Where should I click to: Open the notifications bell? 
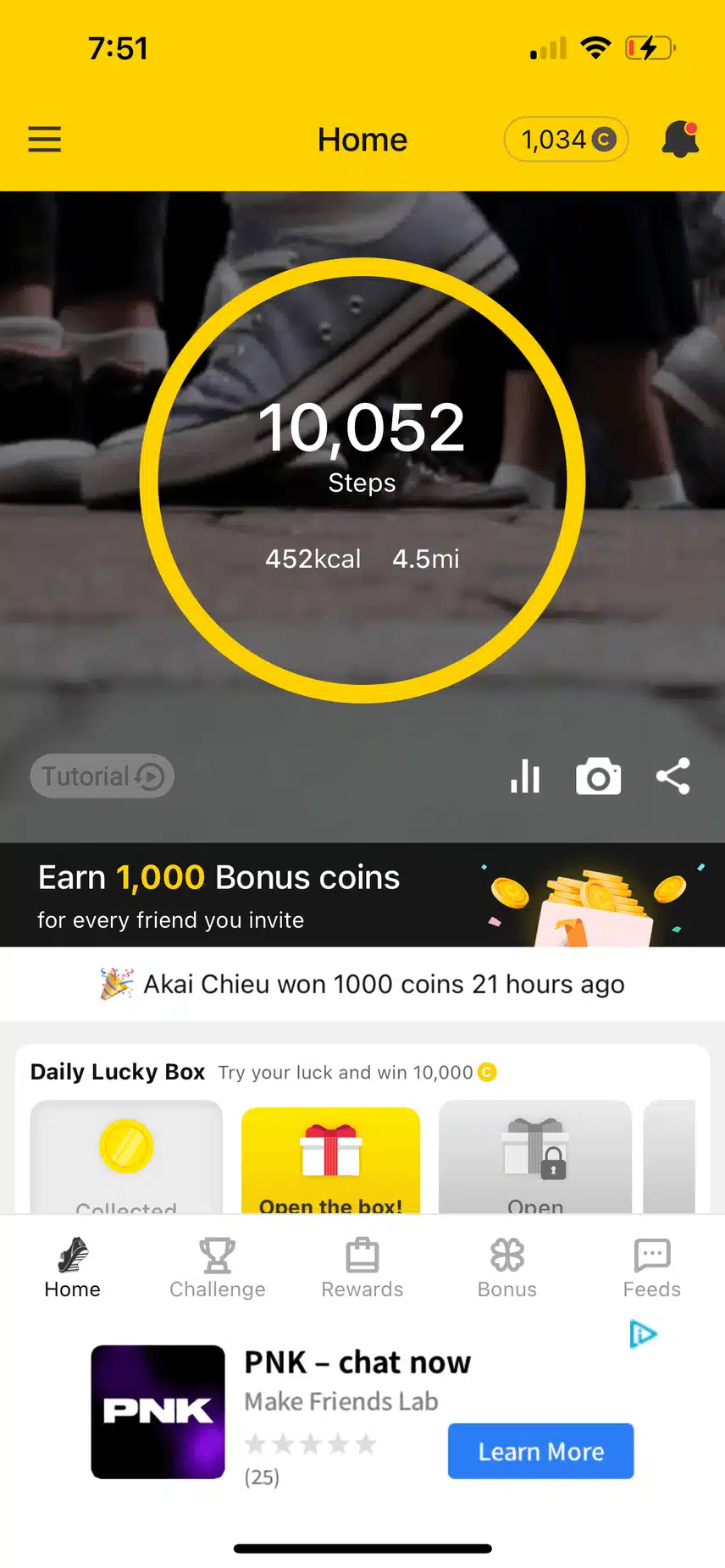679,139
